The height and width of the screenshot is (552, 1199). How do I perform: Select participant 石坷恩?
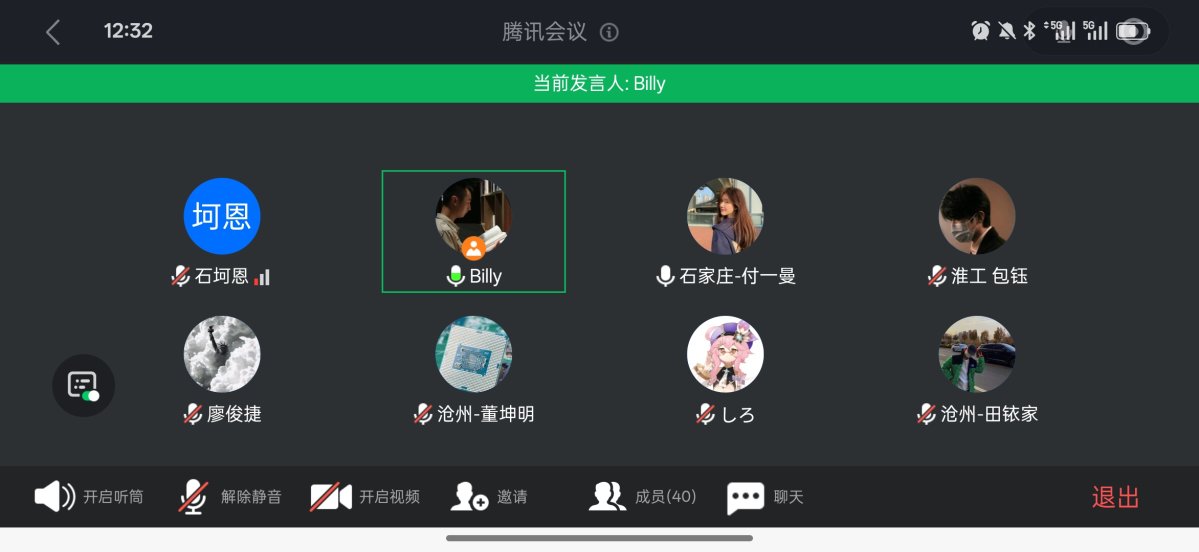pyautogui.click(x=222, y=217)
